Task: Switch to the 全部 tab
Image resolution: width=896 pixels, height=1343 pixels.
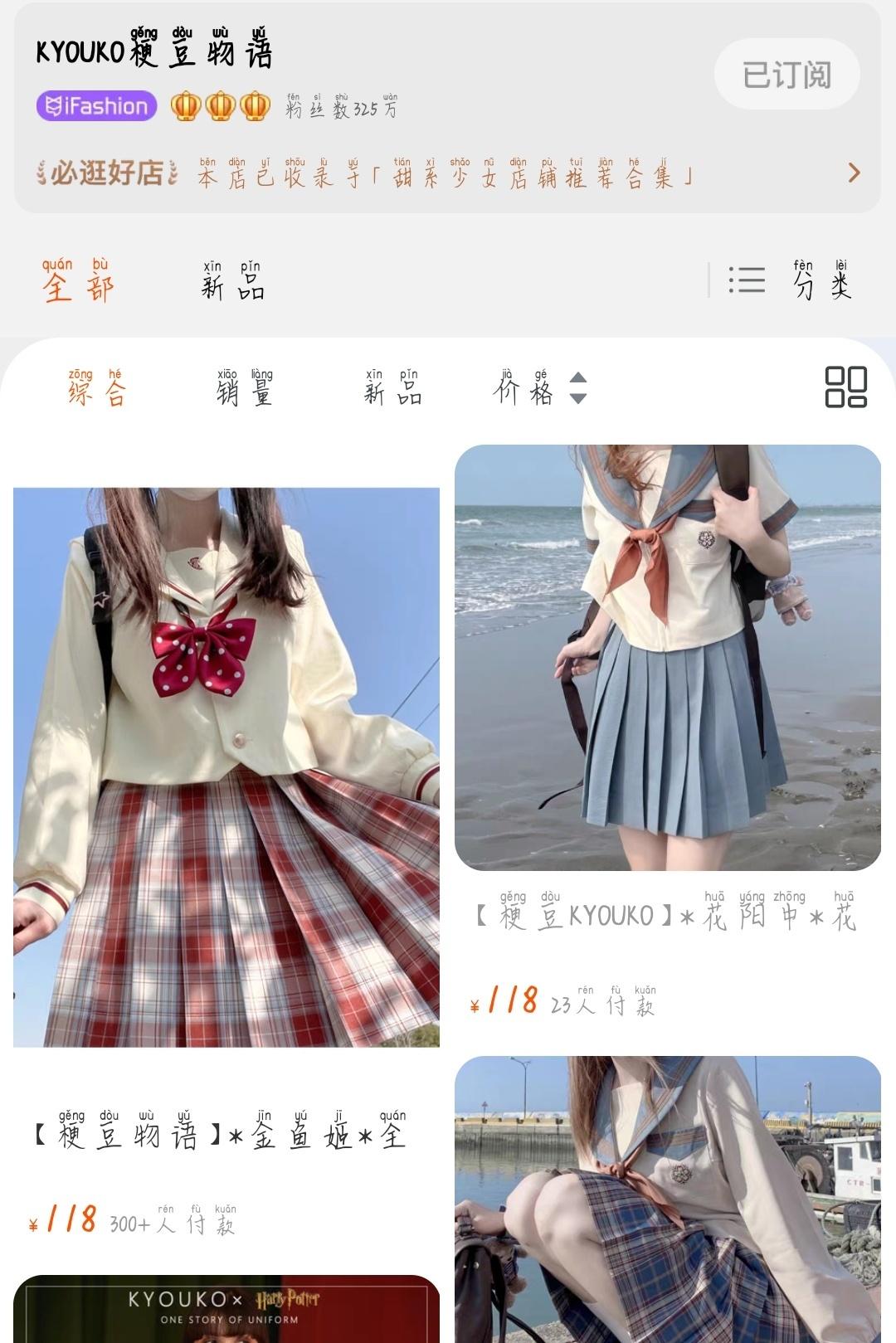Action: (x=78, y=282)
